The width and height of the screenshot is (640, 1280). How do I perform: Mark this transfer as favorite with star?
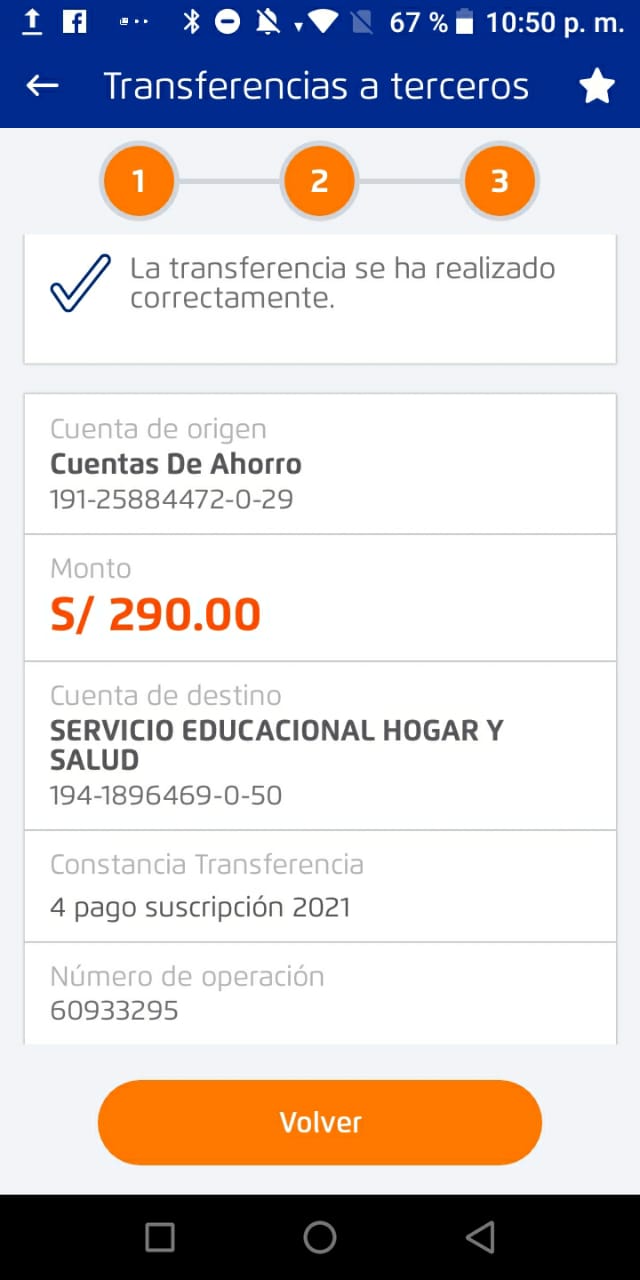pyautogui.click(x=597, y=87)
